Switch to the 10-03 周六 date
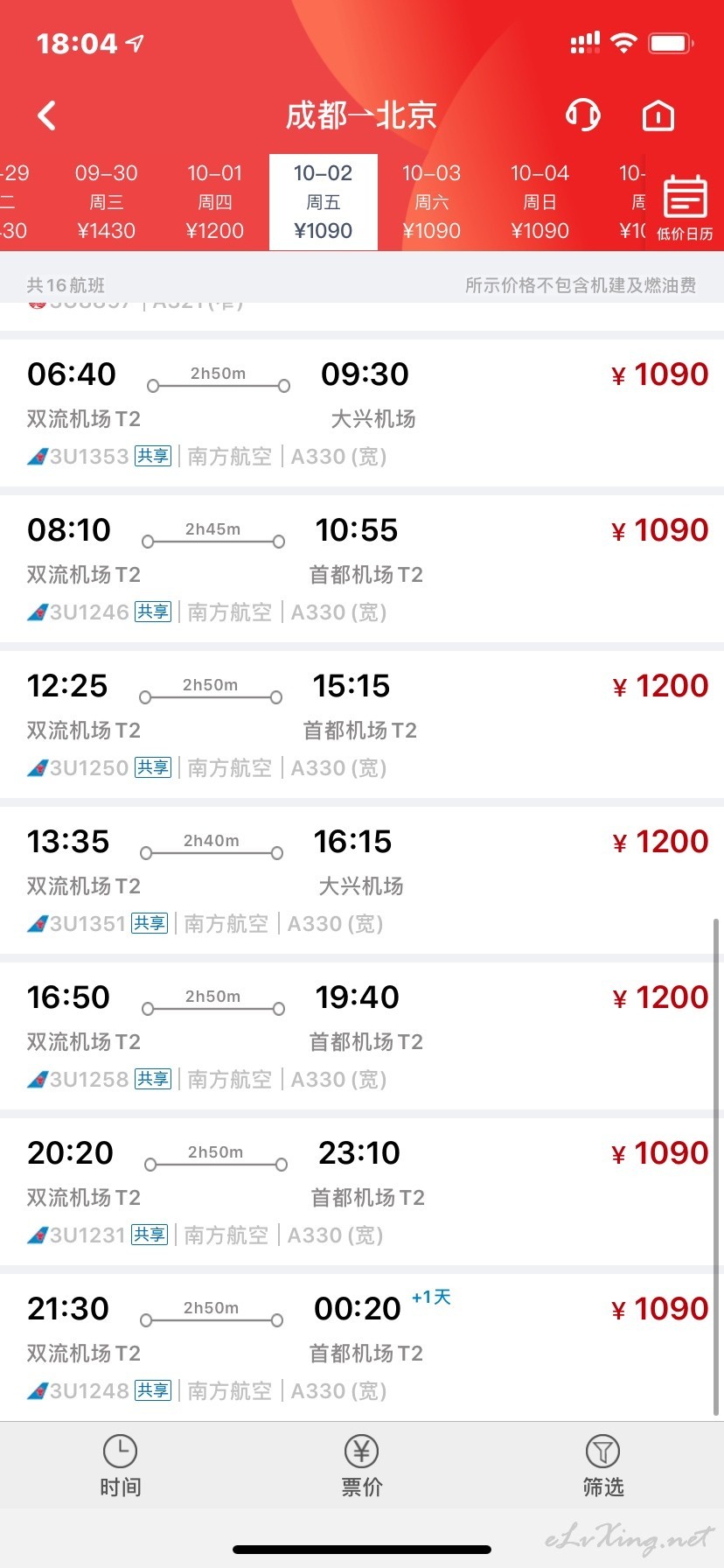The height and width of the screenshot is (1568, 724). (431, 202)
